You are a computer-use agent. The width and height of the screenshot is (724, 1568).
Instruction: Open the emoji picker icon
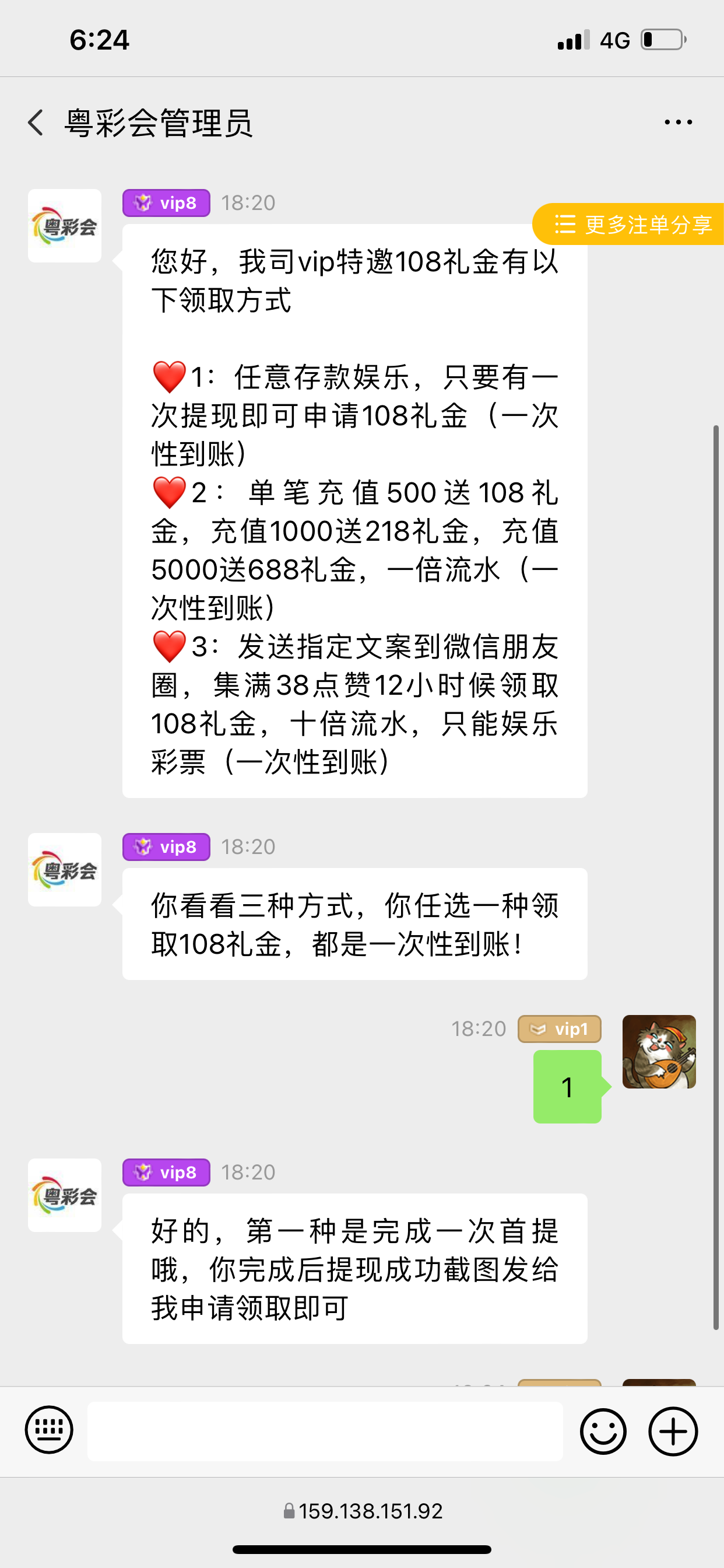pos(603,1431)
